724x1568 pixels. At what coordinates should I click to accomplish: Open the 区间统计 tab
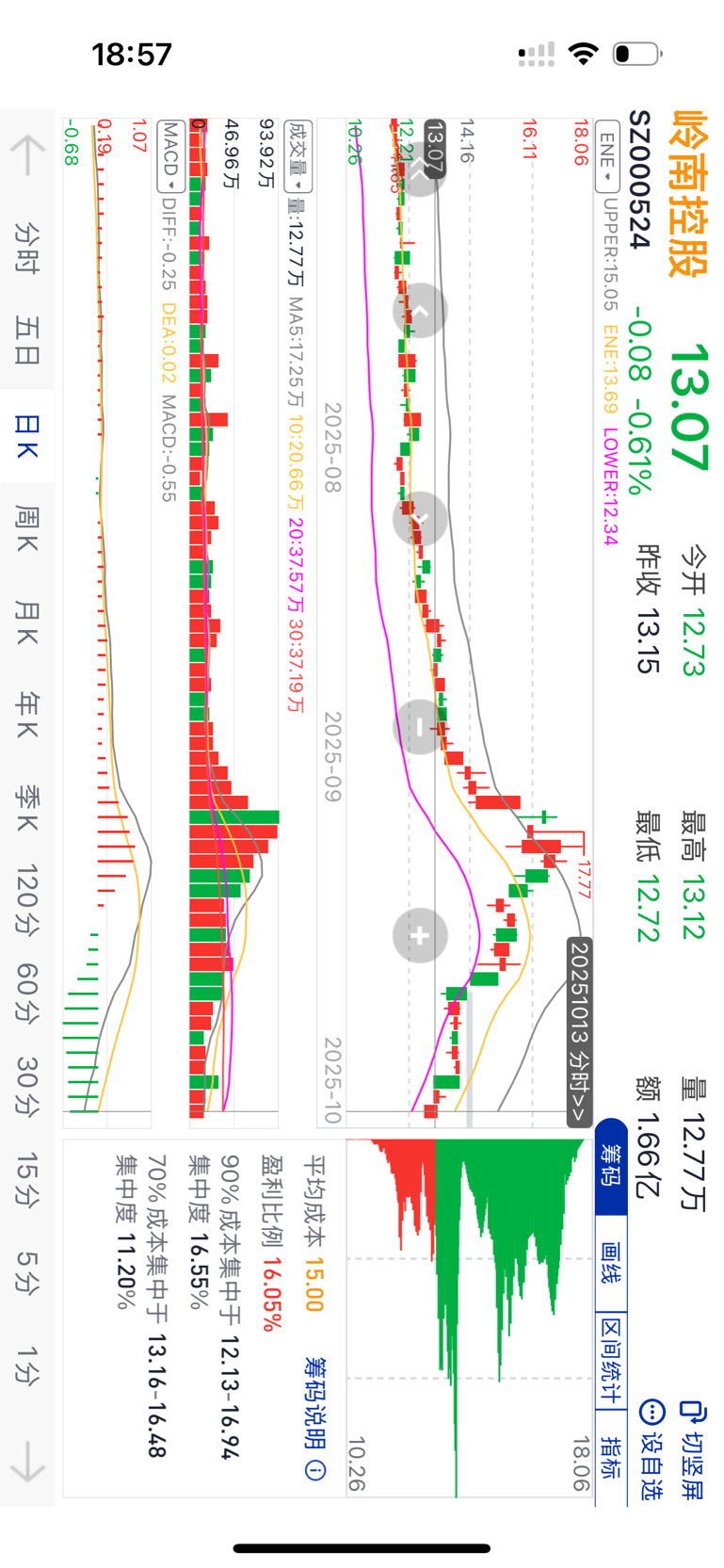tap(611, 1359)
